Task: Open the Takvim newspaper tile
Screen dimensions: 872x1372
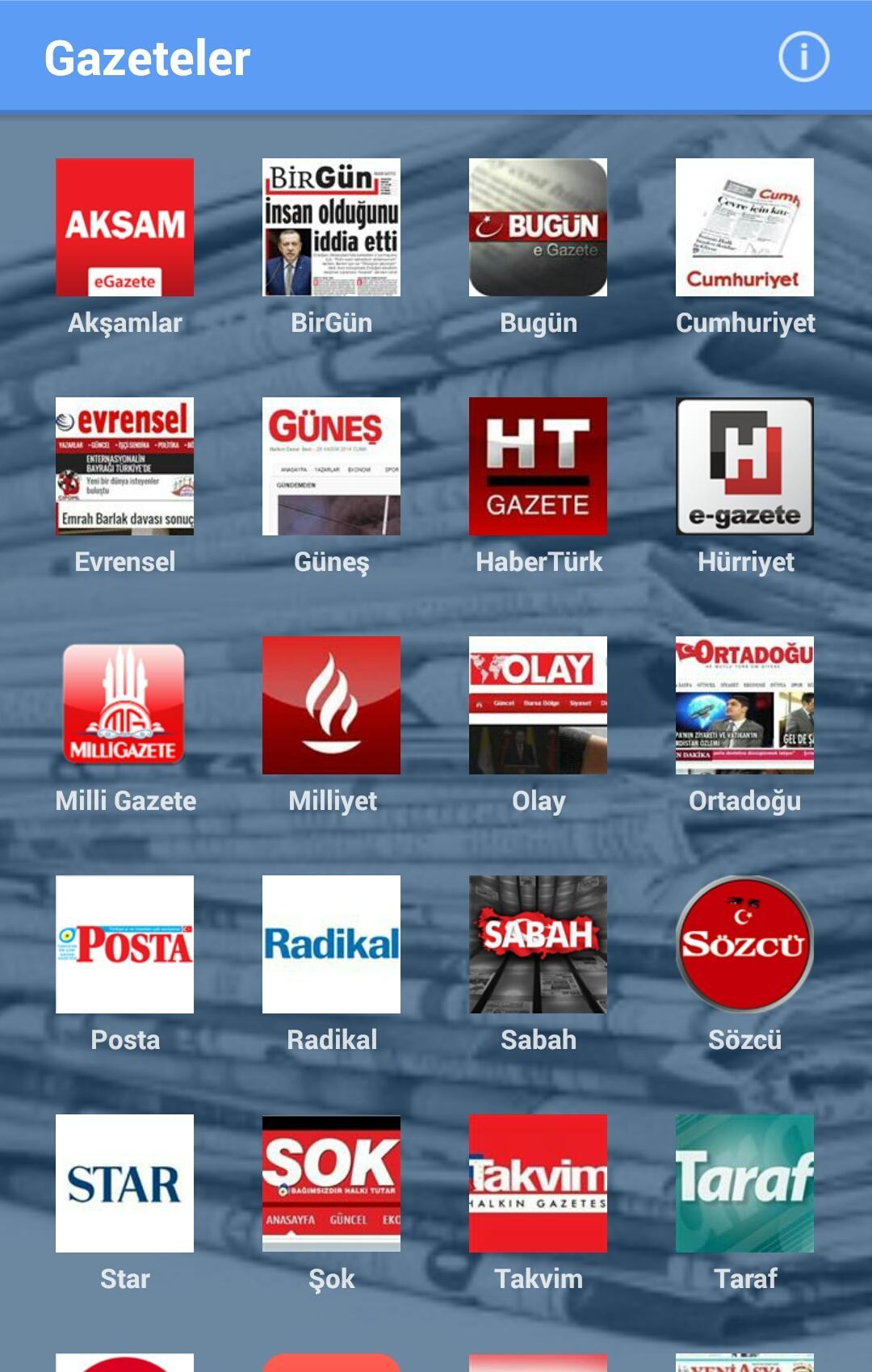Action: pos(538,1183)
